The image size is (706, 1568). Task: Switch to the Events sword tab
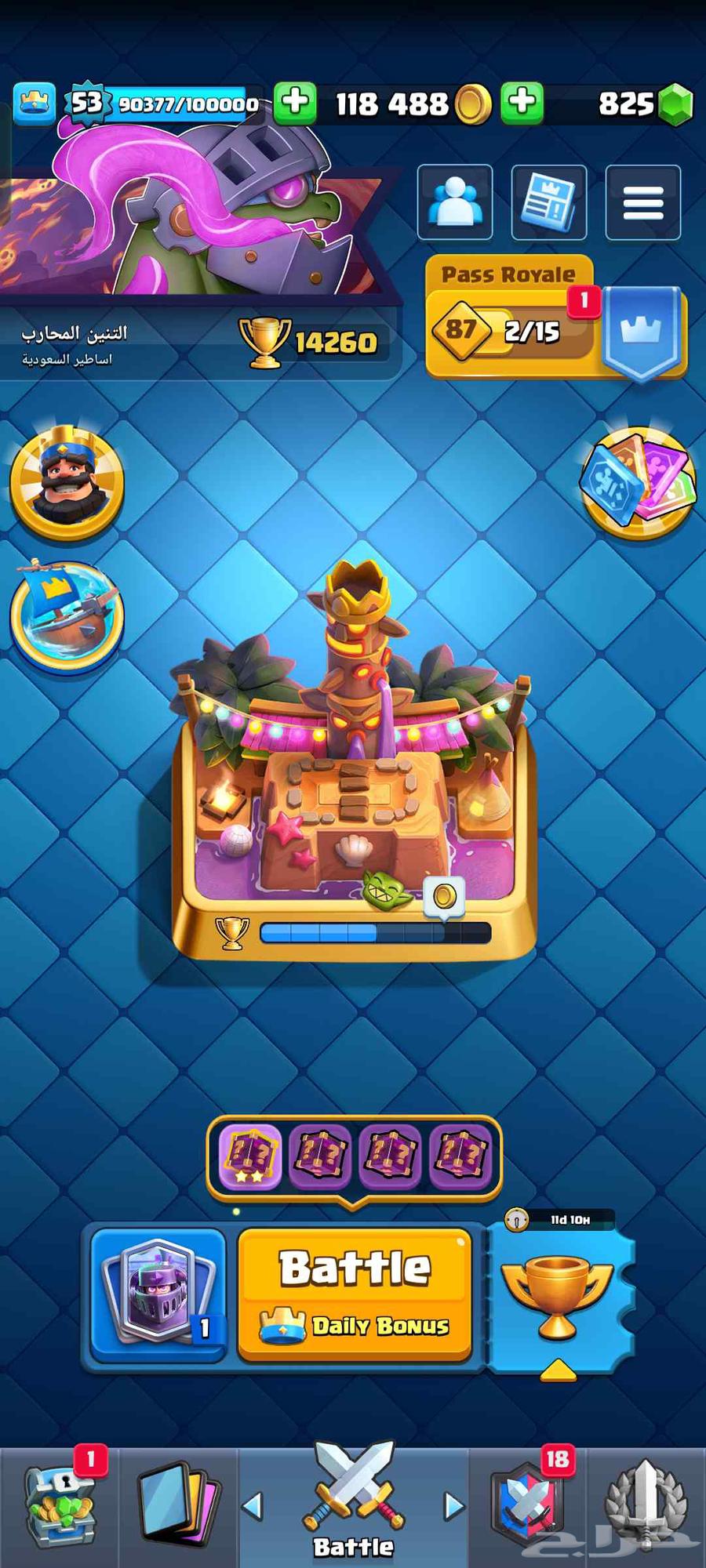coord(645,1507)
